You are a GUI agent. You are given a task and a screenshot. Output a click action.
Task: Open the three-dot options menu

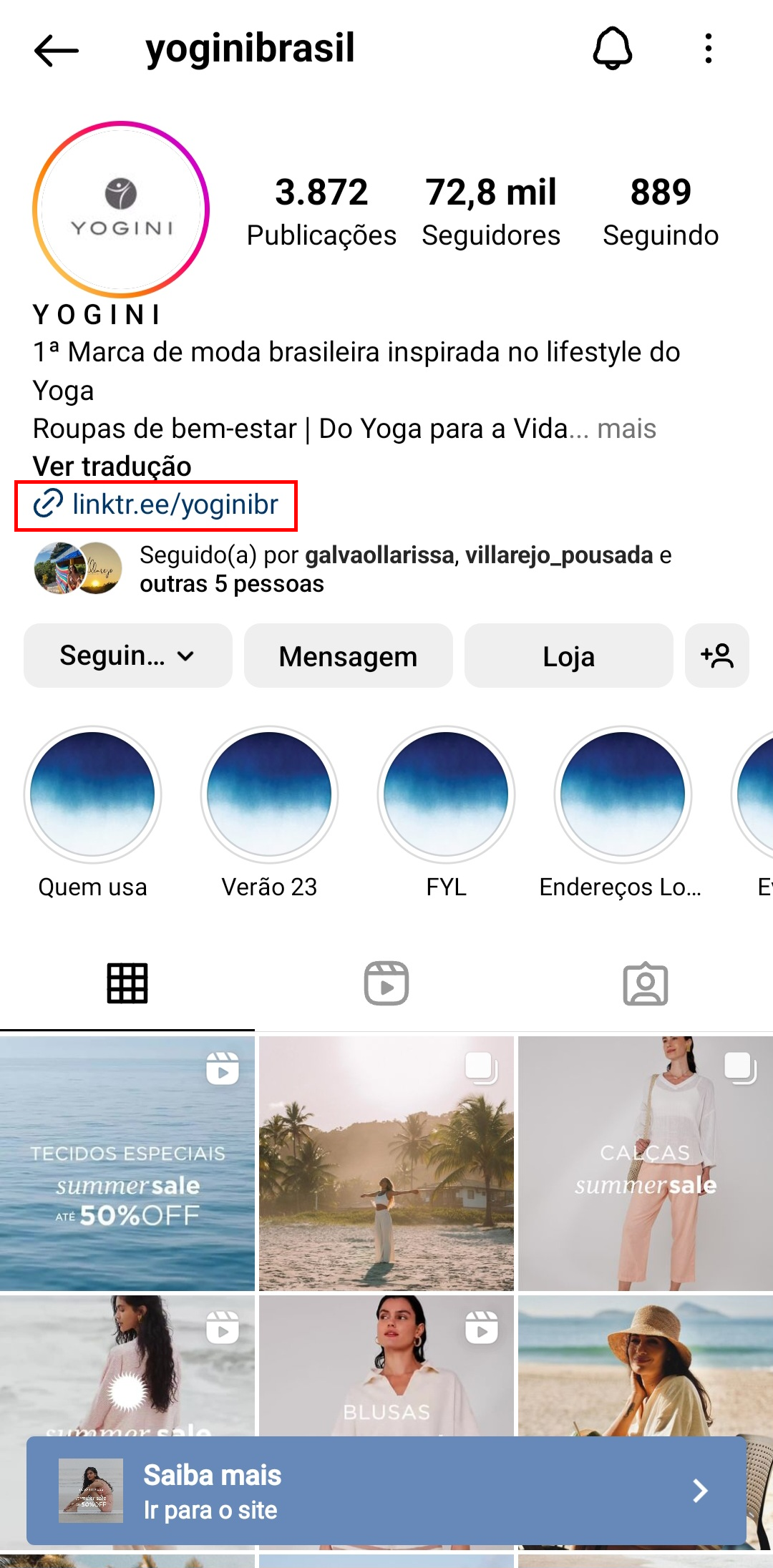pyautogui.click(x=708, y=49)
